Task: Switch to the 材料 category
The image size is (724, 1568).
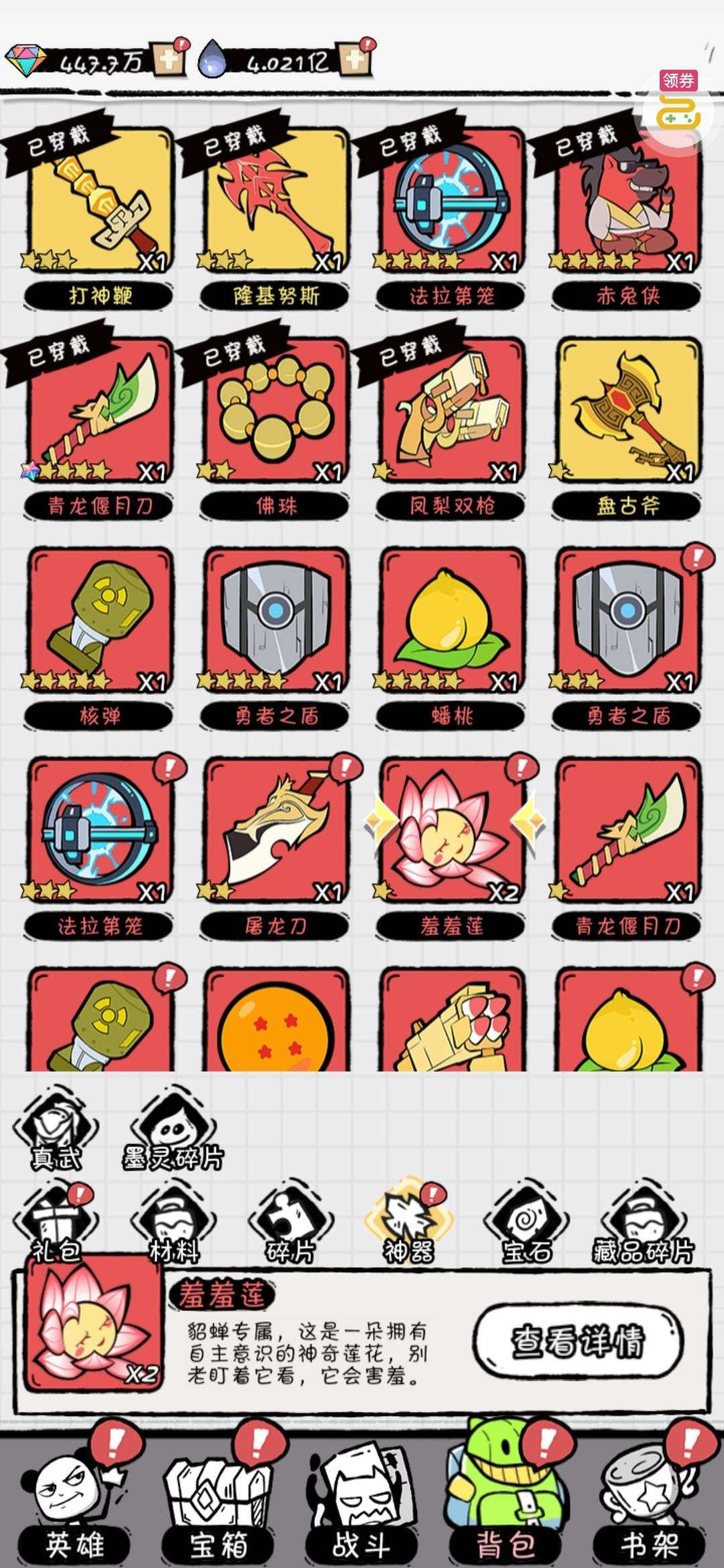Action: pos(173,1225)
